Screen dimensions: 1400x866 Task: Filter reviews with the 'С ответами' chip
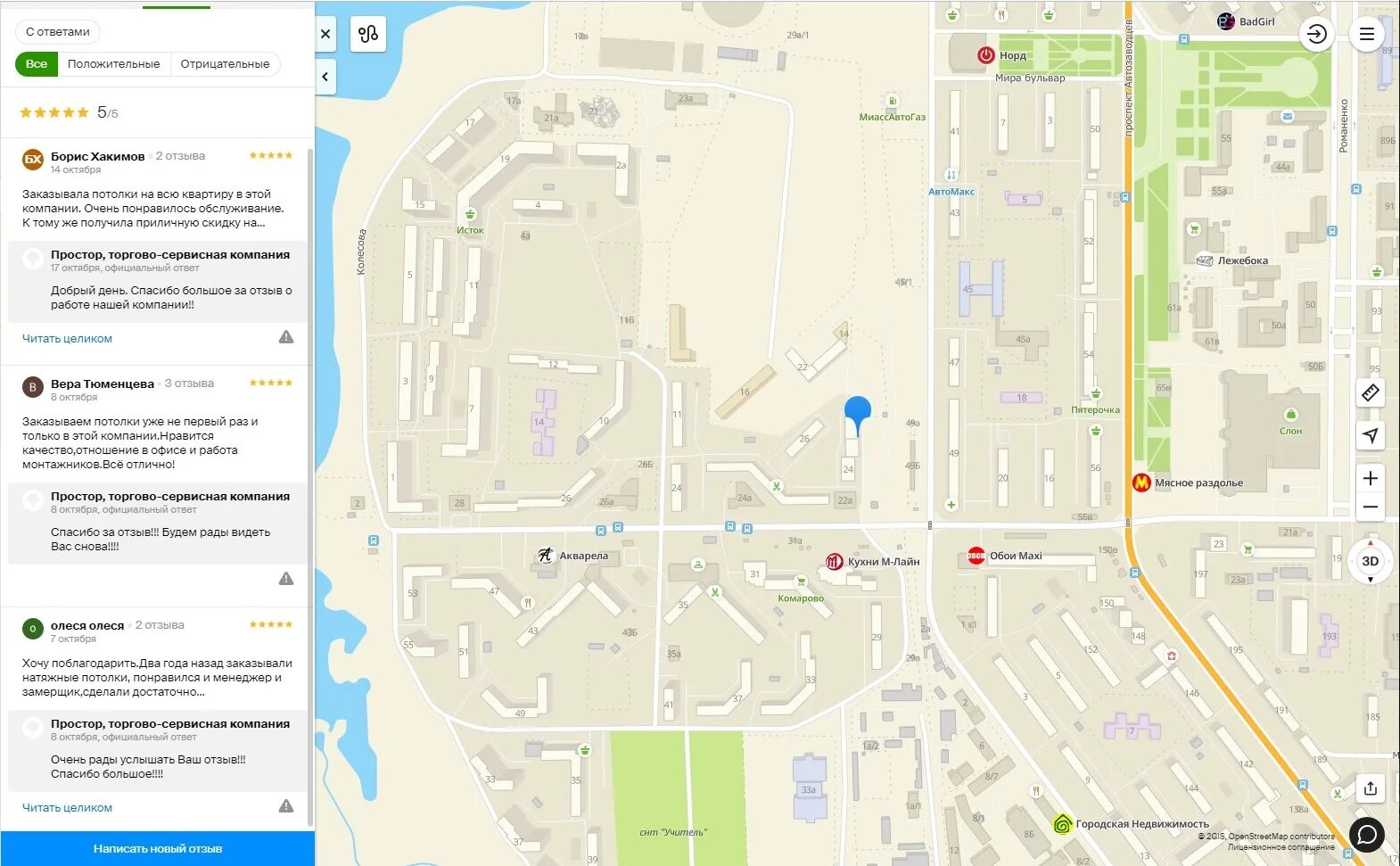point(58,32)
